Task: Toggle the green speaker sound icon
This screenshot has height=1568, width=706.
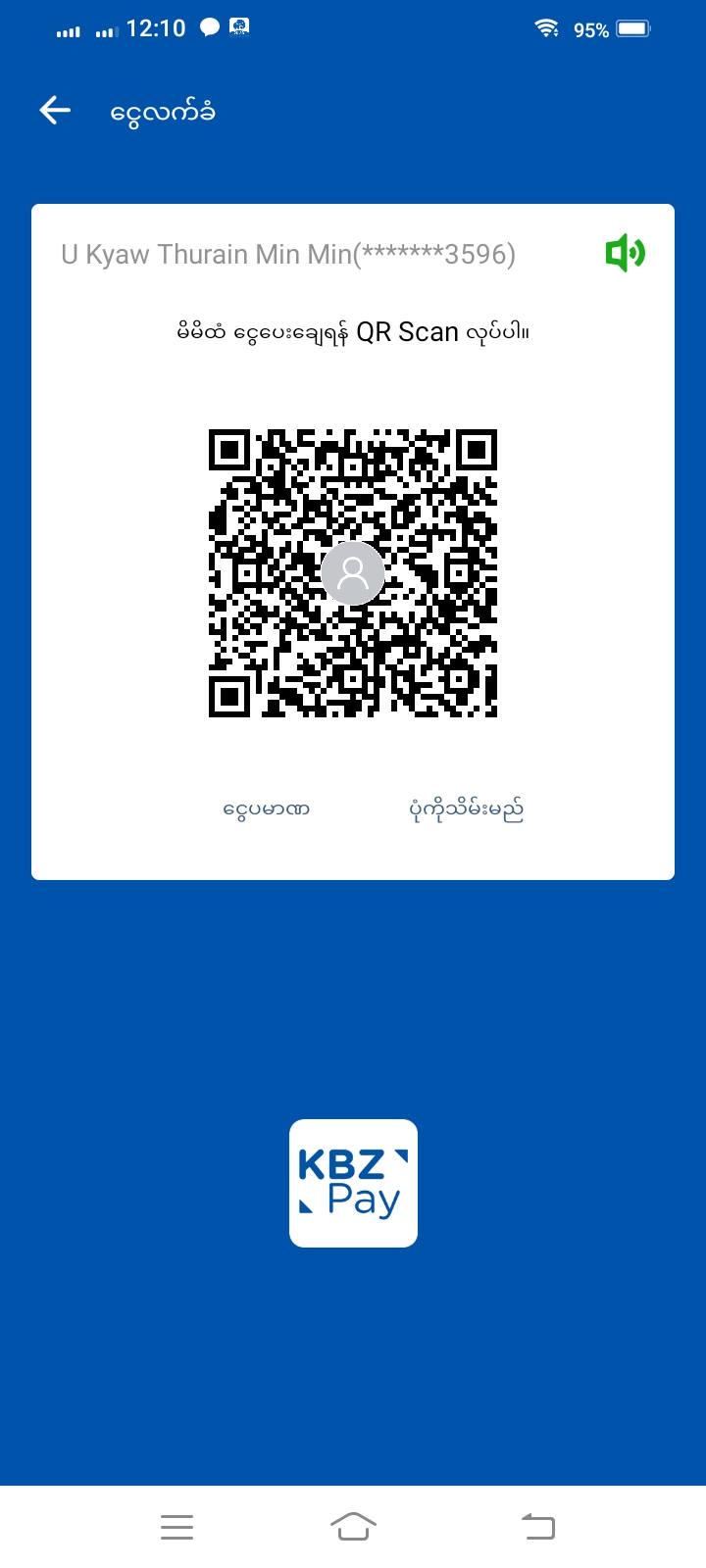Action: point(625,254)
